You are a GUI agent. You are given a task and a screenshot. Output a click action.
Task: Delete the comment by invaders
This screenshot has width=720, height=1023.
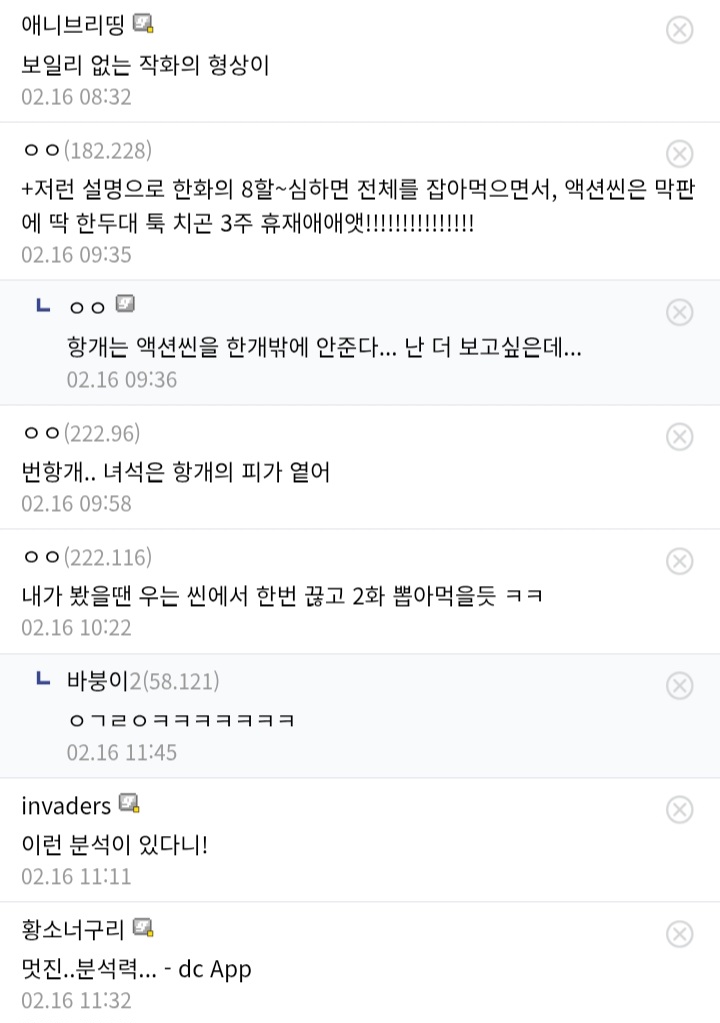pyautogui.click(x=679, y=810)
